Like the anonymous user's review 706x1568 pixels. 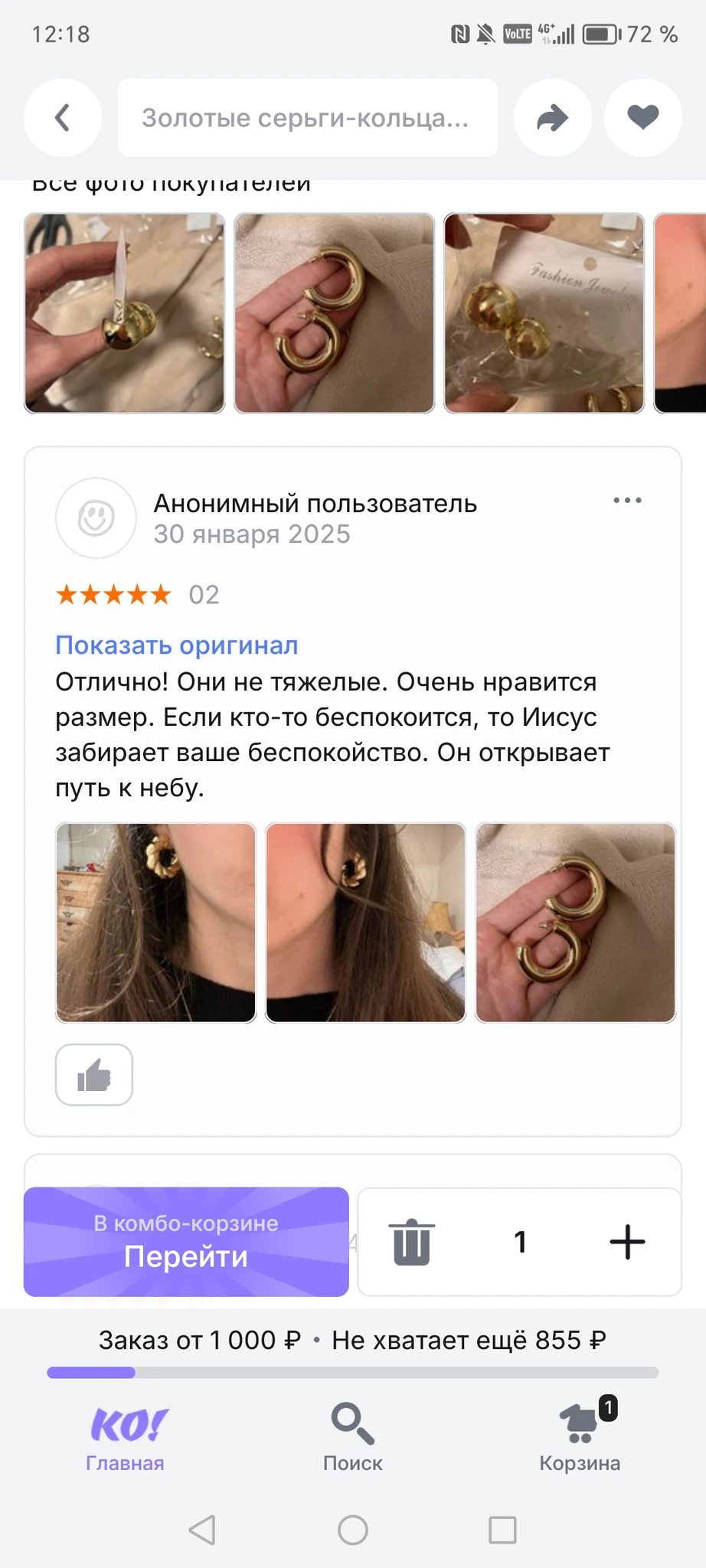[94, 1075]
